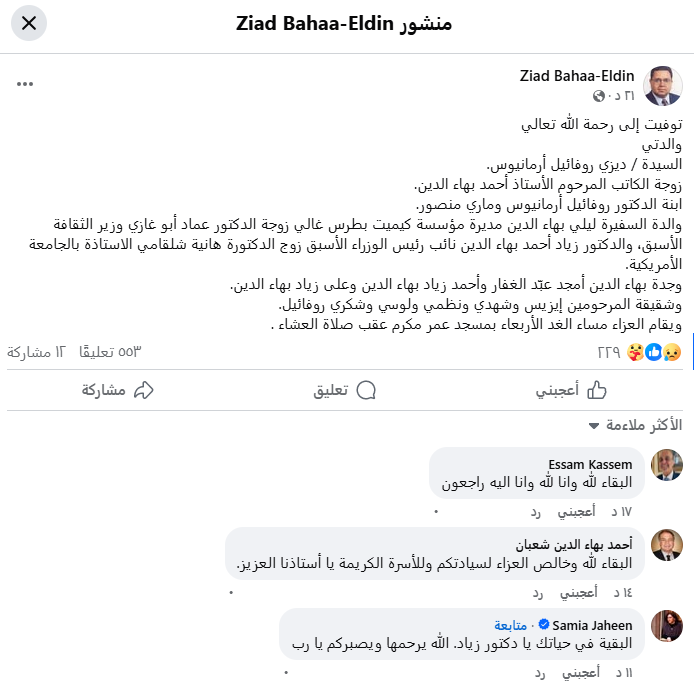The height and width of the screenshot is (683, 694).
Task: Like Samia Jaheen's comment
Action: coord(576,673)
